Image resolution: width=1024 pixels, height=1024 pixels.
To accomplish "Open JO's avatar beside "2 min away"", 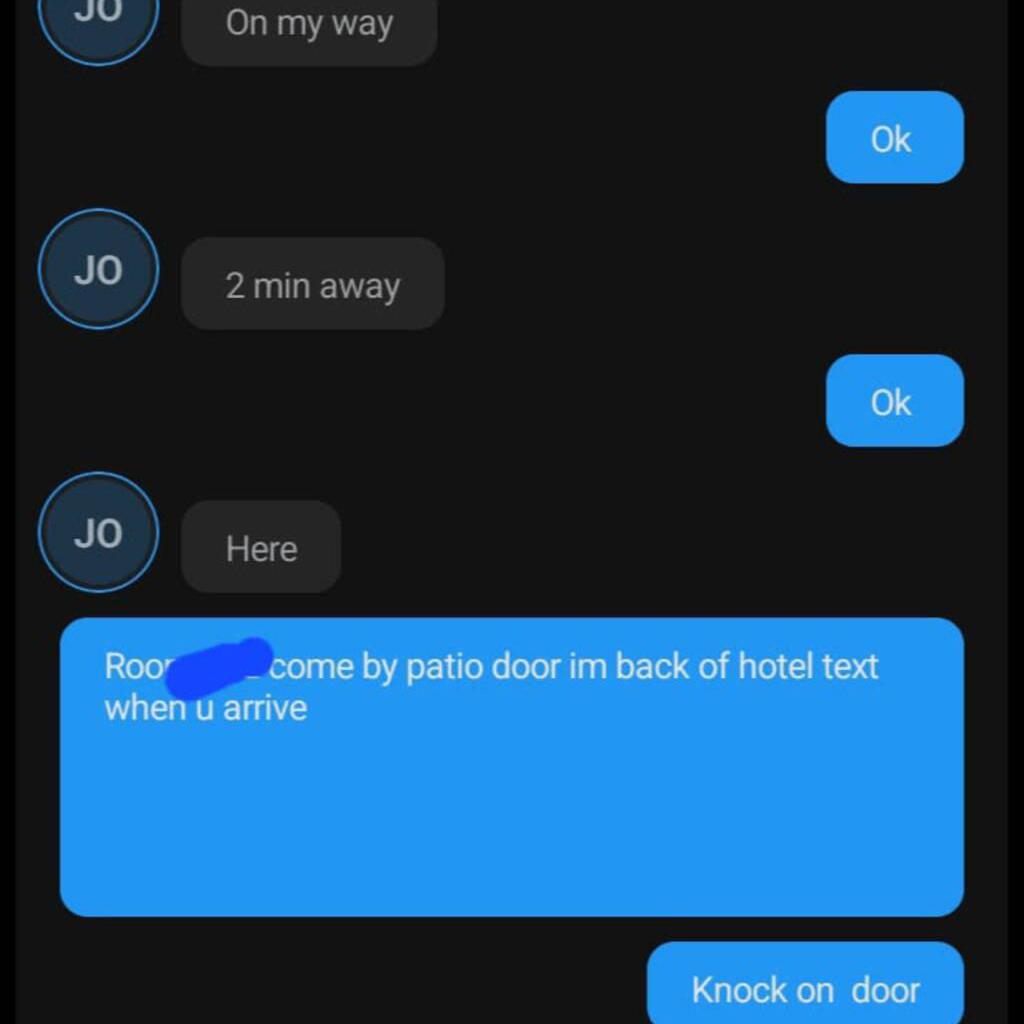I will [x=98, y=269].
